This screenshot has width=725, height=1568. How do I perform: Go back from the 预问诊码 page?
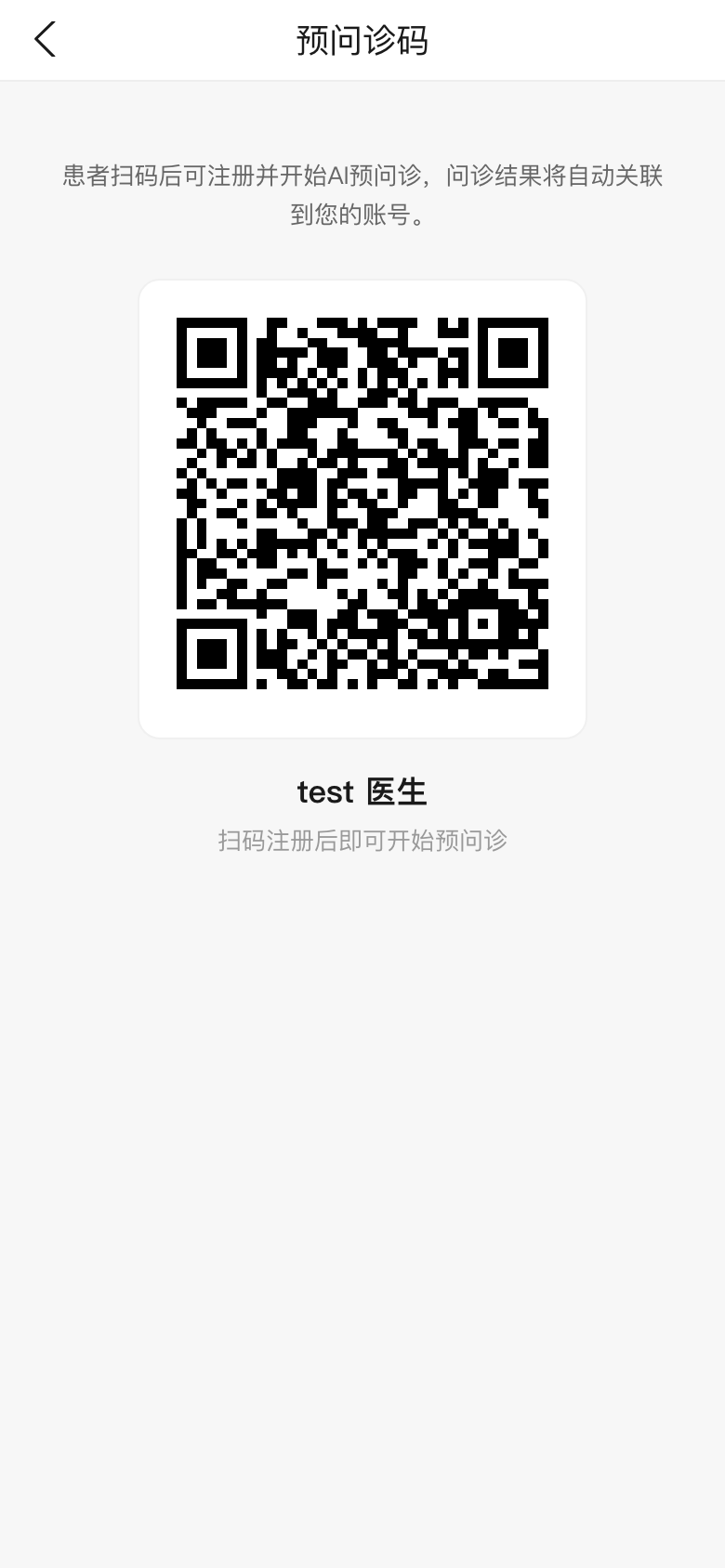pyautogui.click(x=45, y=40)
